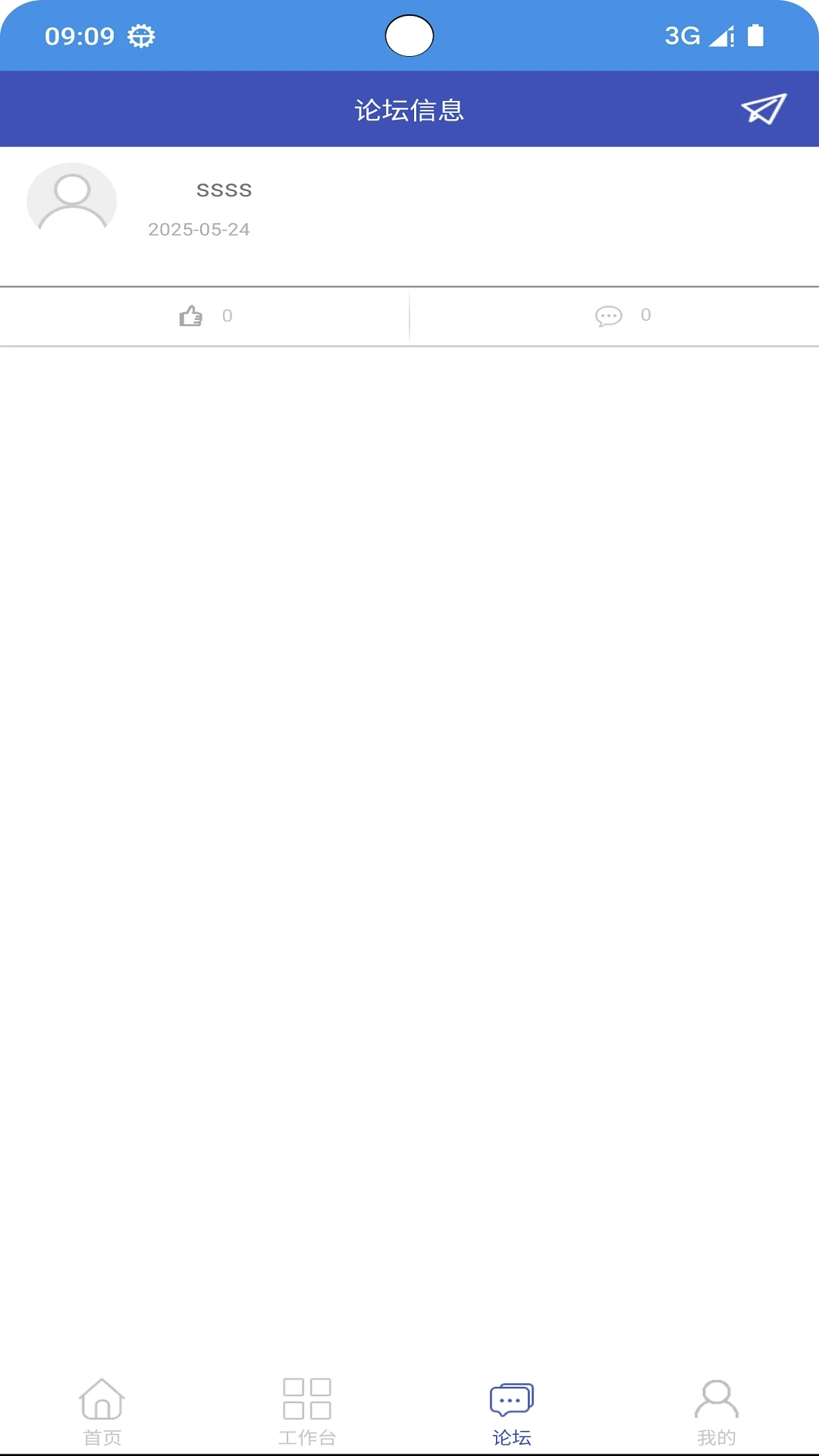Open the comment bubble icon

[609, 315]
